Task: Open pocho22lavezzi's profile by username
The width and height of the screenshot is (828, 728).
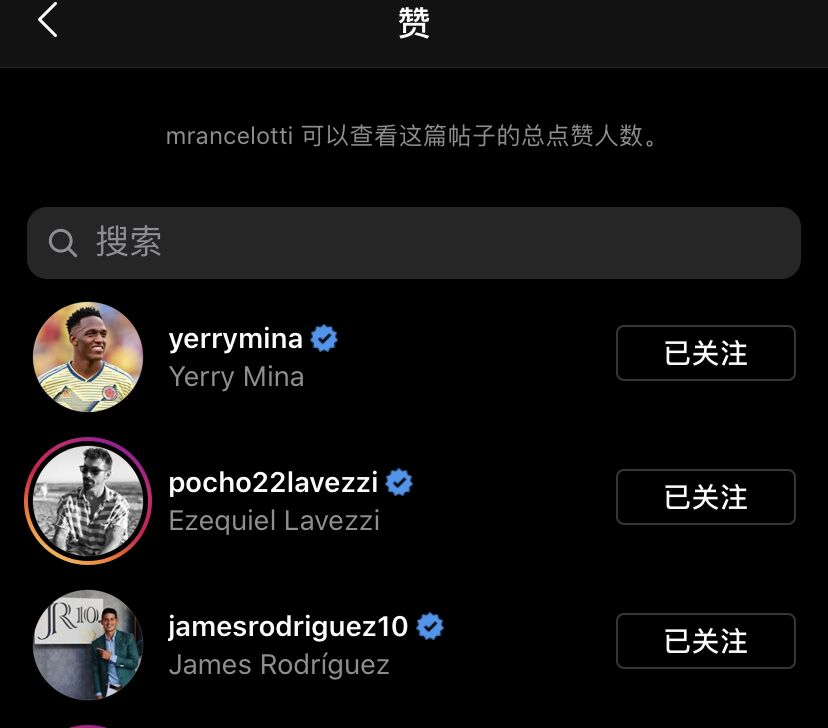Action: coord(273,483)
